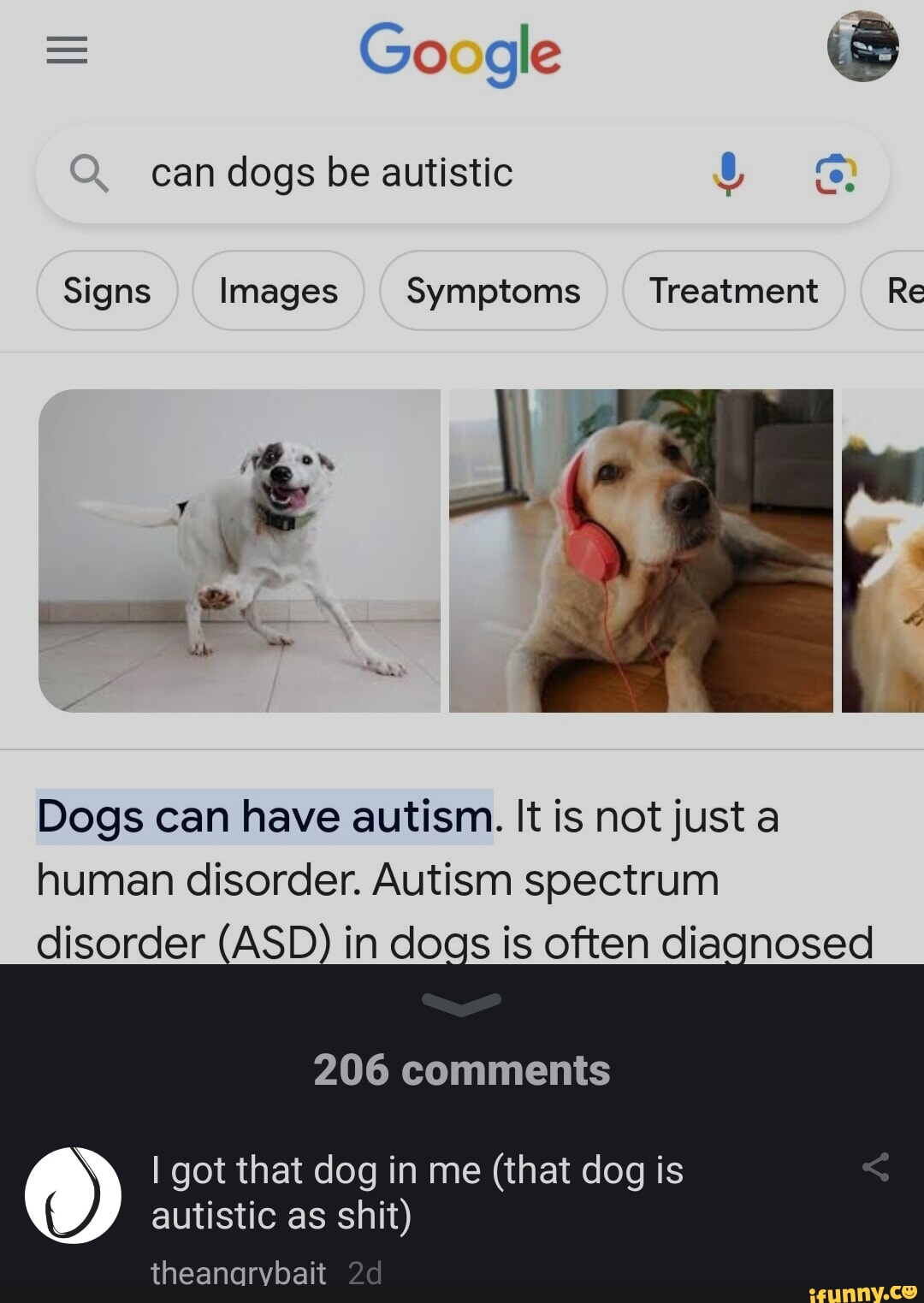Tap theangrybait username link

tap(238, 1272)
